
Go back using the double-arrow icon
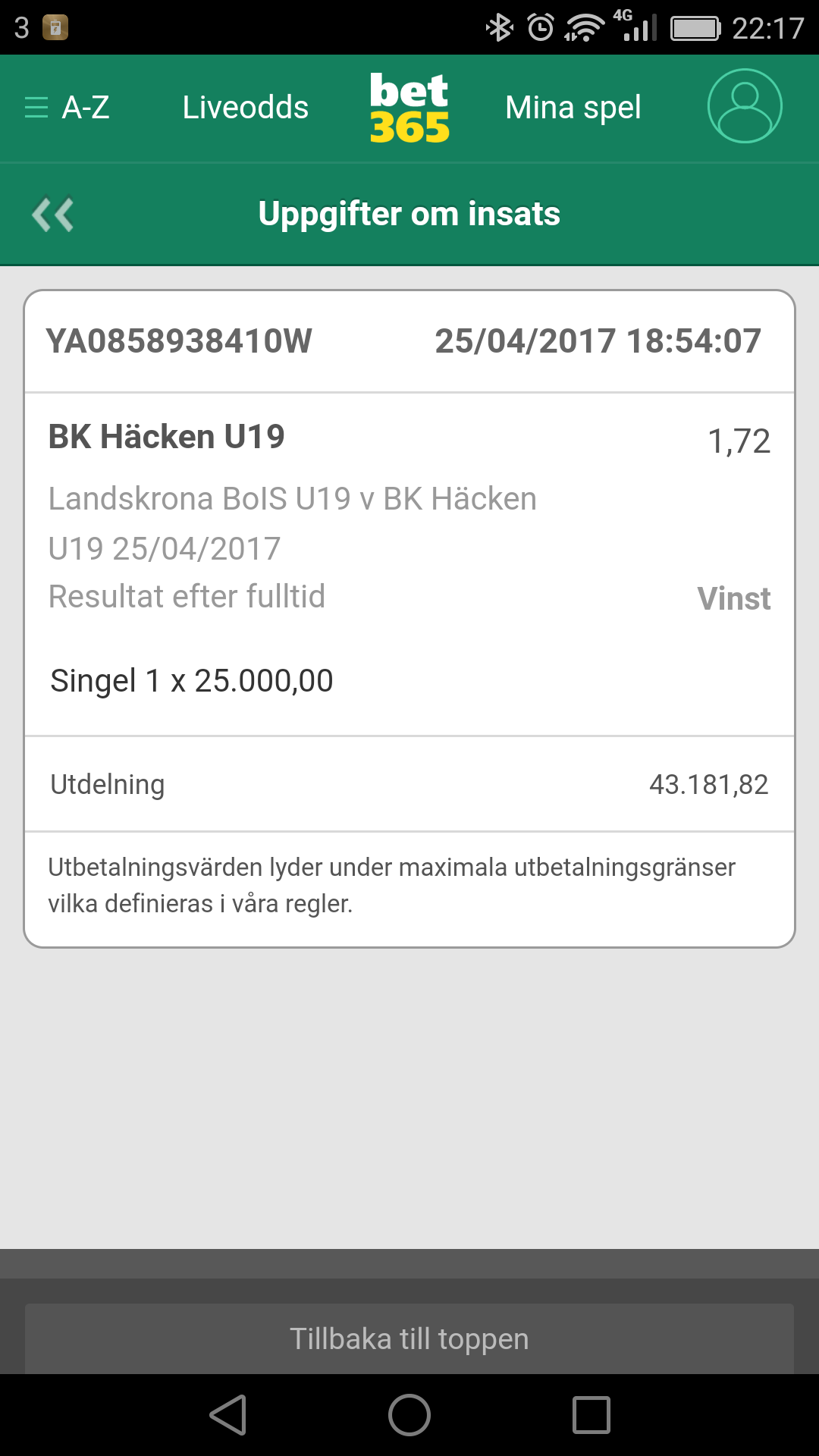[x=52, y=215]
